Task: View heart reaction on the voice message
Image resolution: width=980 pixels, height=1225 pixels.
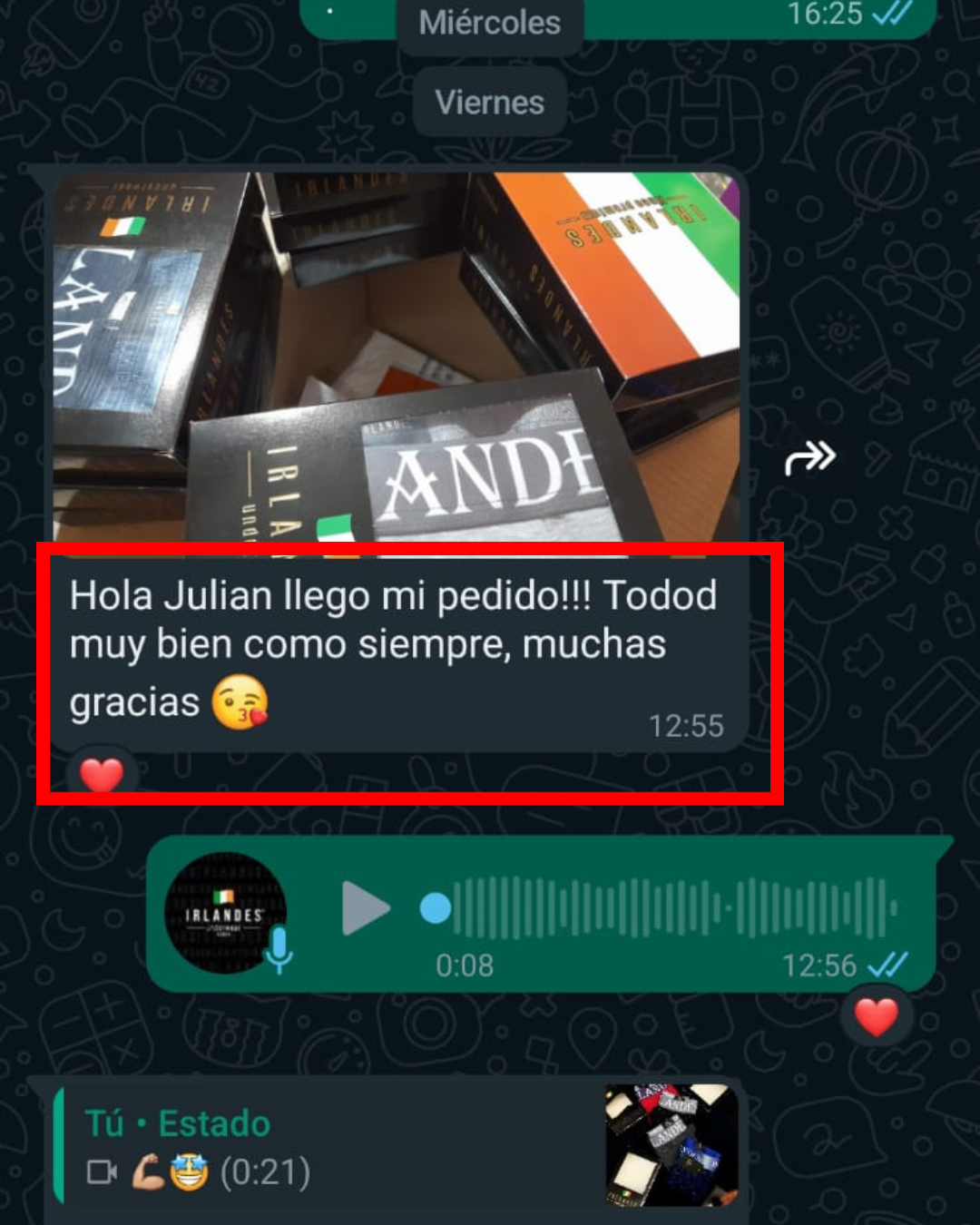Action: [x=876, y=1016]
